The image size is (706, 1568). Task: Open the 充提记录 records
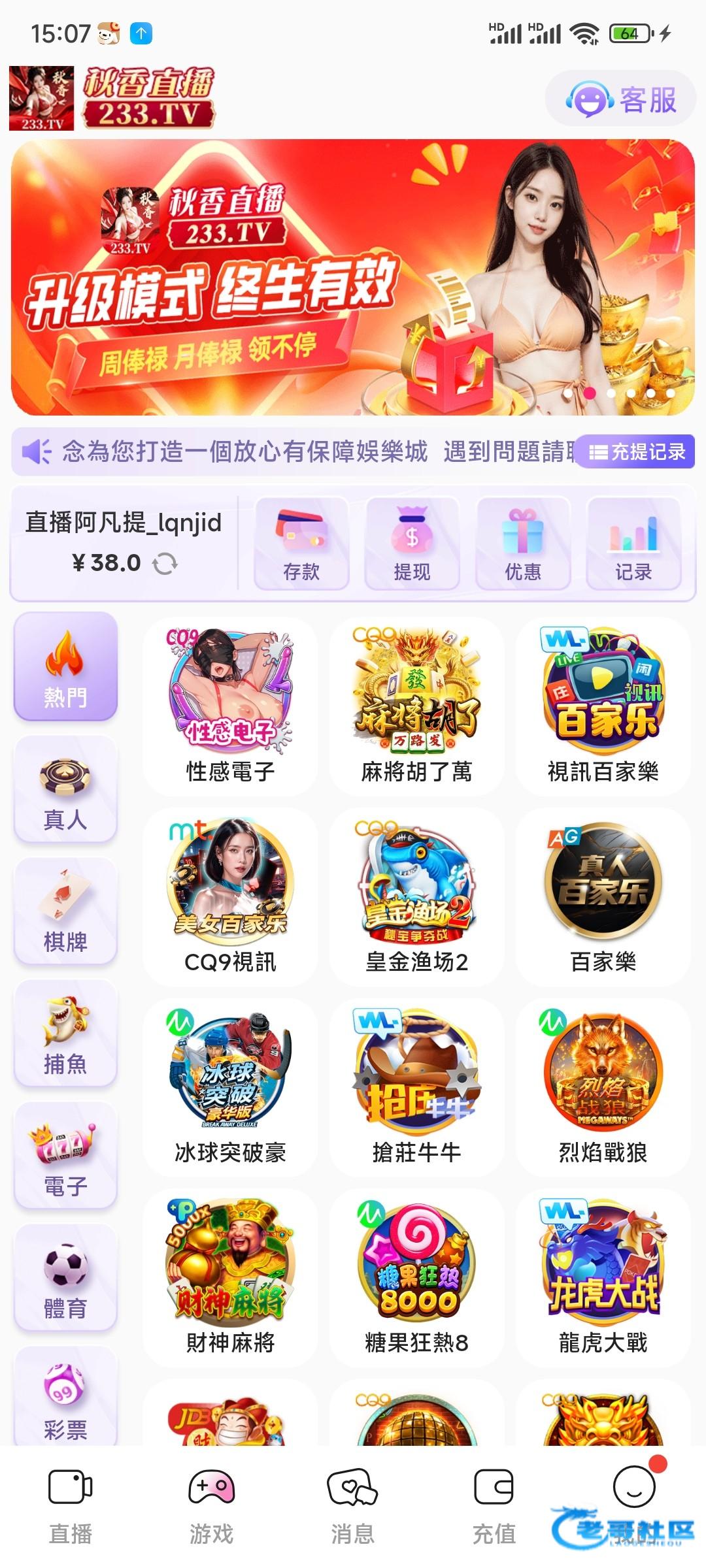(x=637, y=451)
